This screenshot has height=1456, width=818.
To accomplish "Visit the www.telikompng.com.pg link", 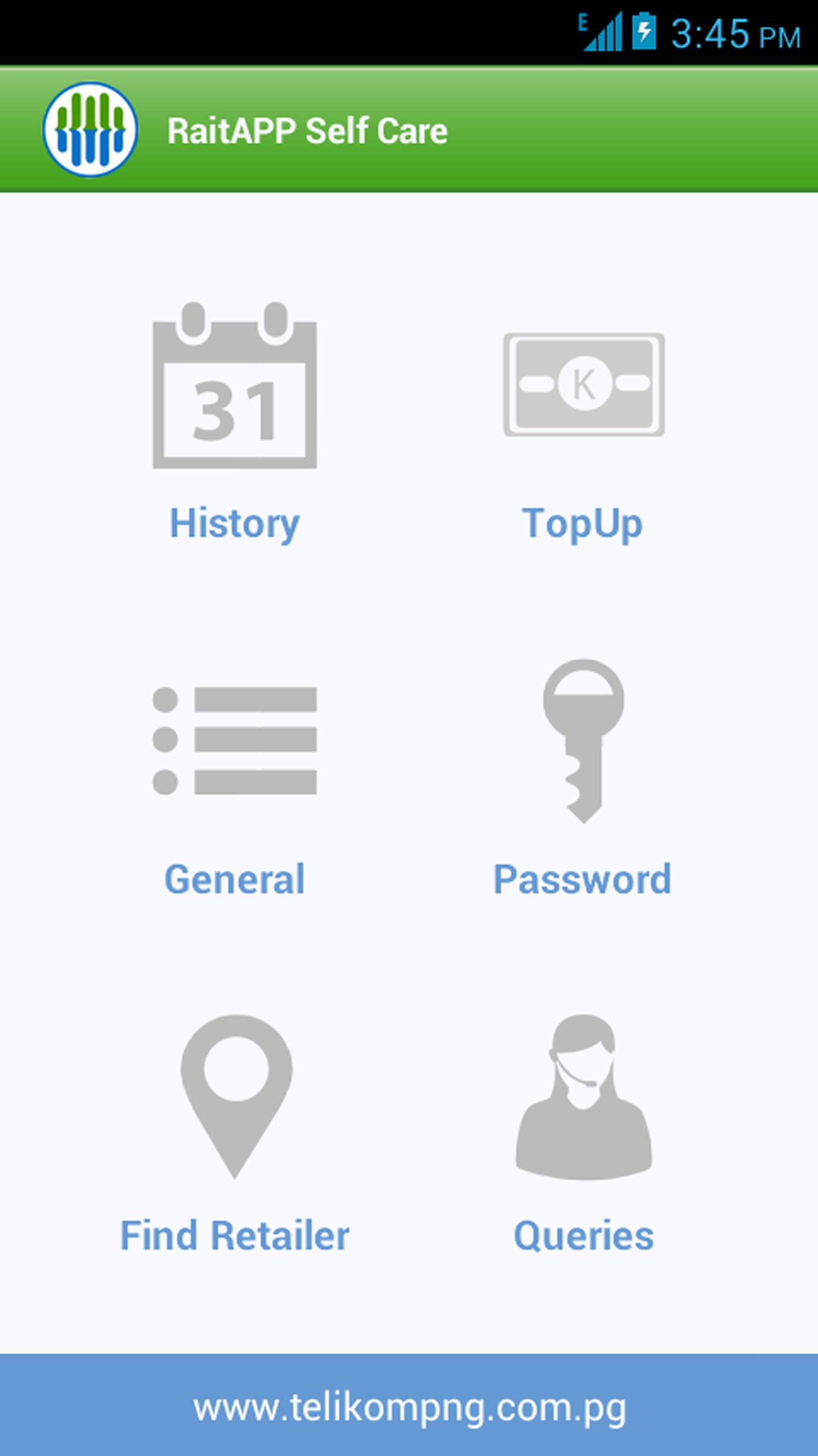I will pyautogui.click(x=409, y=1408).
